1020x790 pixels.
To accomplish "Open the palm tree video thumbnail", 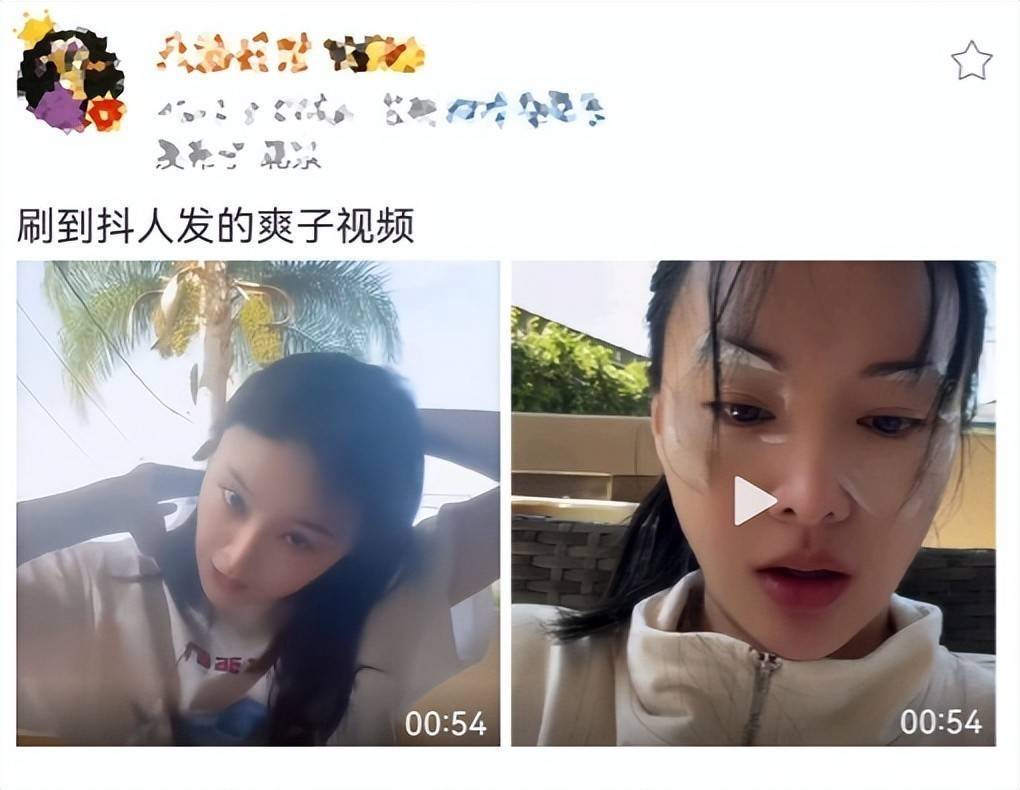I will 258,503.
